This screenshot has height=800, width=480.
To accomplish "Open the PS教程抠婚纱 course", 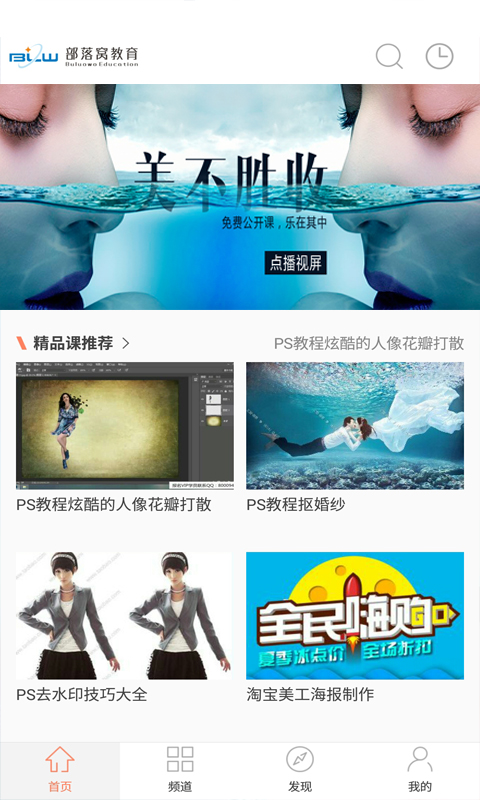I will [x=355, y=438].
